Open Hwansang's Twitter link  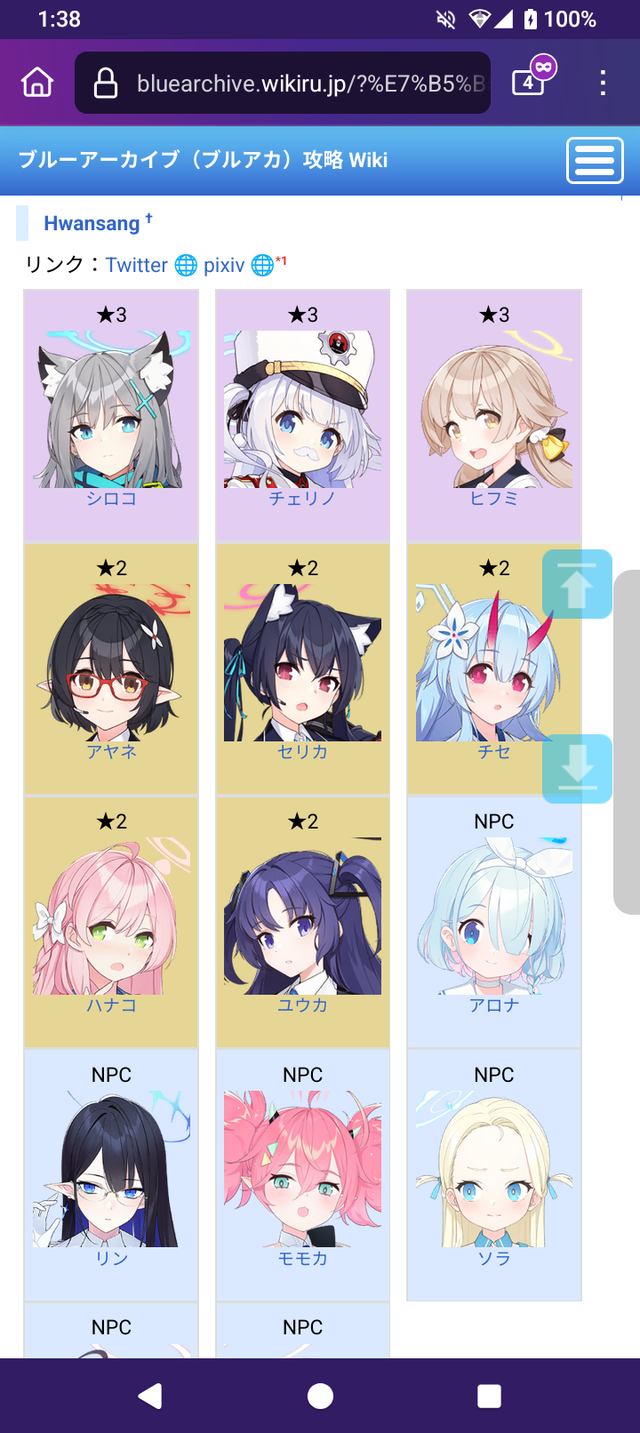(137, 264)
